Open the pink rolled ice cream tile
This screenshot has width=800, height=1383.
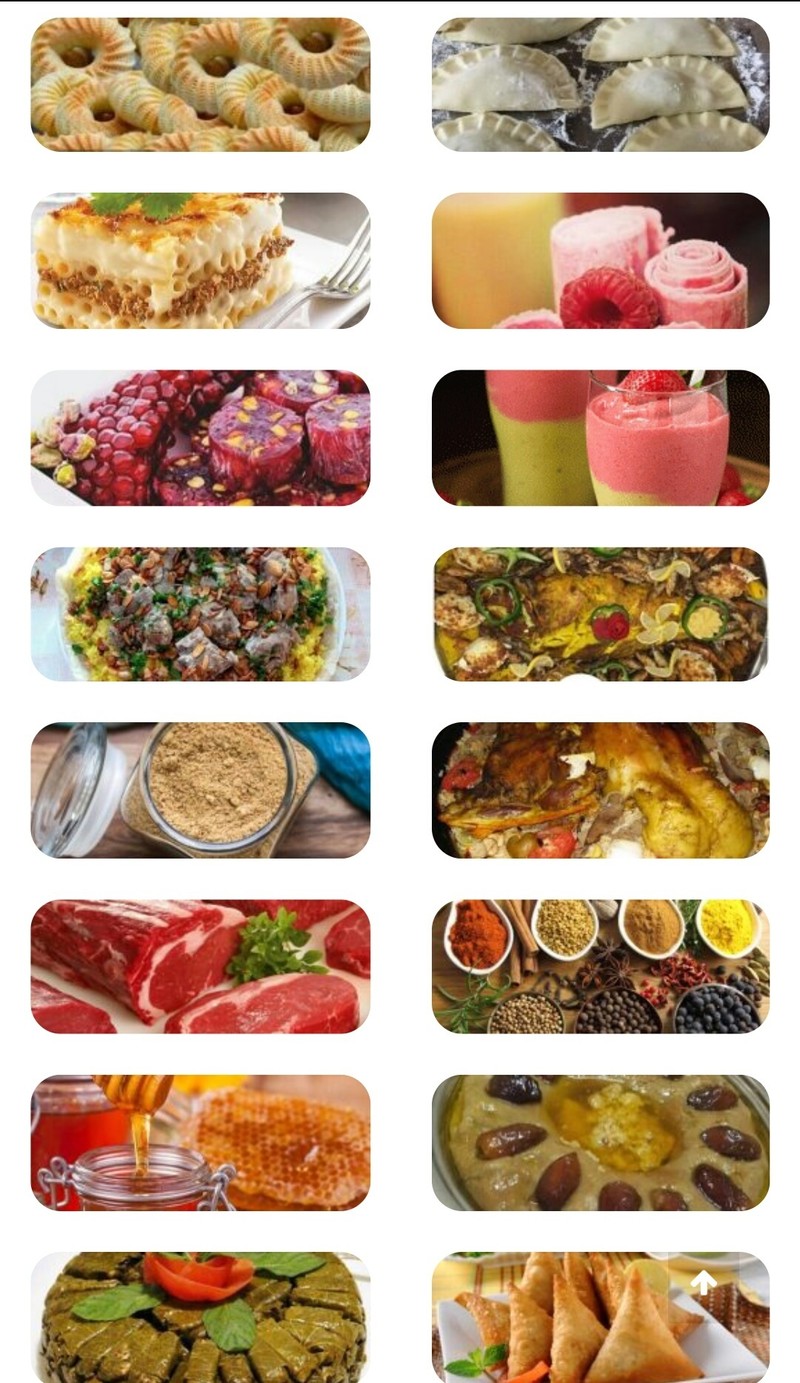[x=600, y=260]
